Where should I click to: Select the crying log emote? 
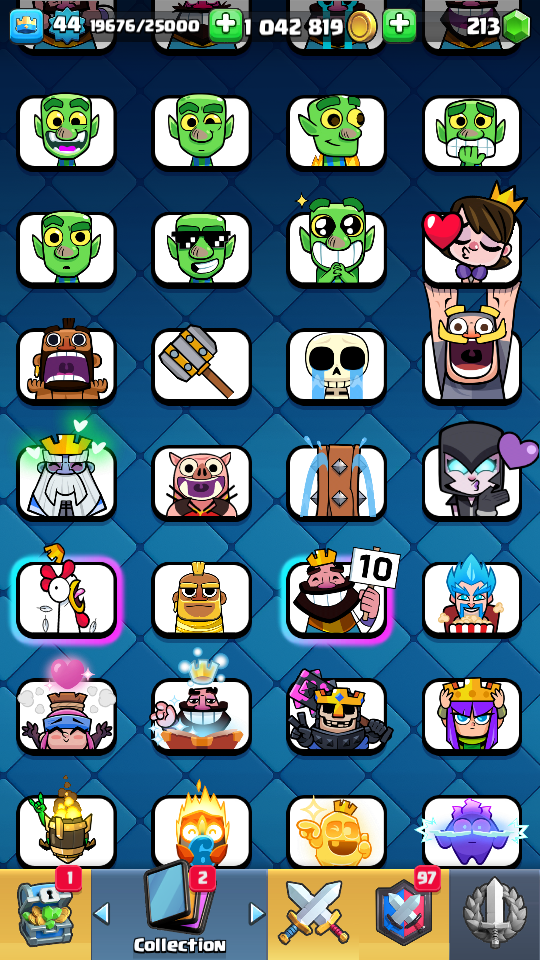pos(337,482)
